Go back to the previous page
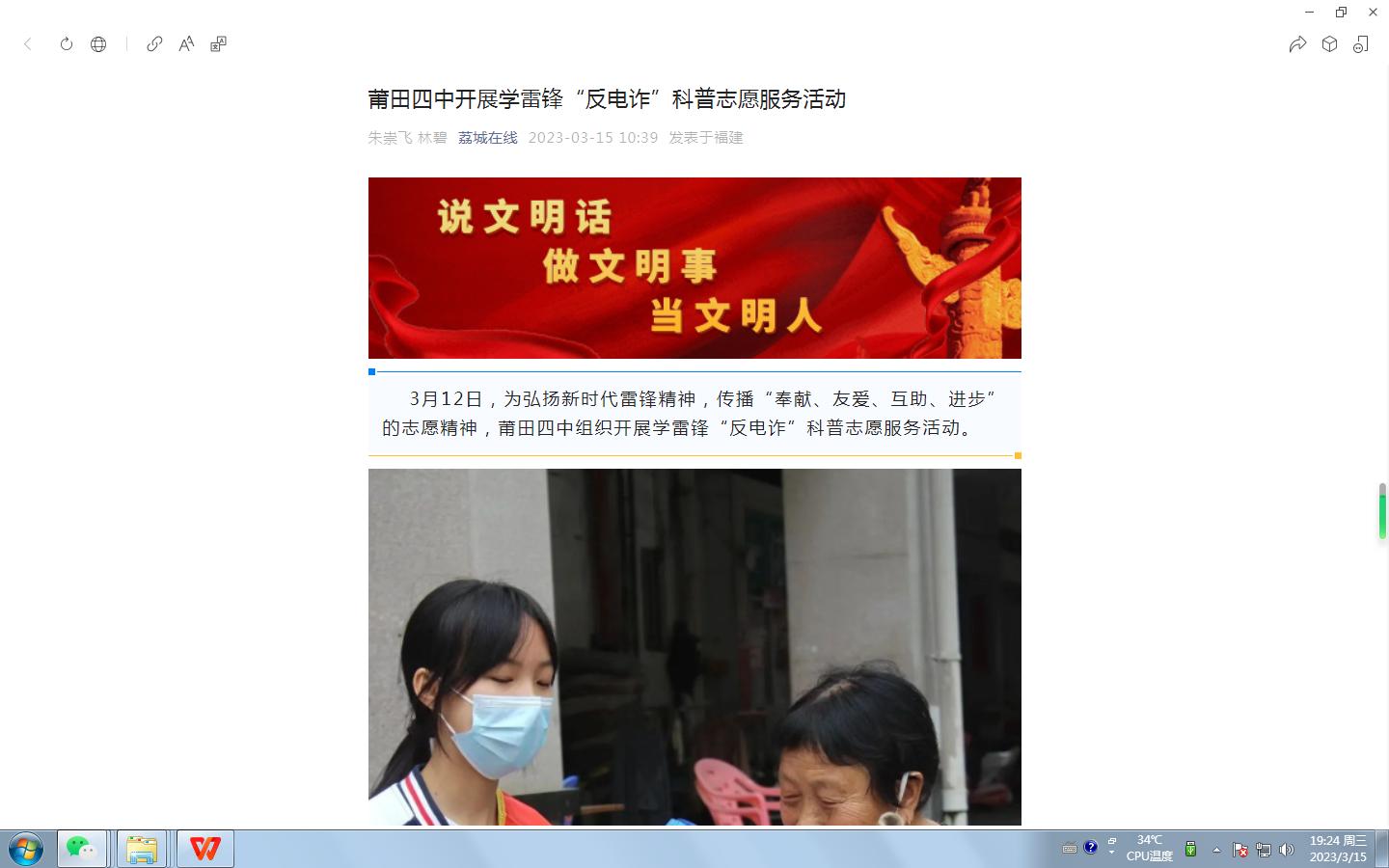Screen dimensions: 1389x868 28,44
